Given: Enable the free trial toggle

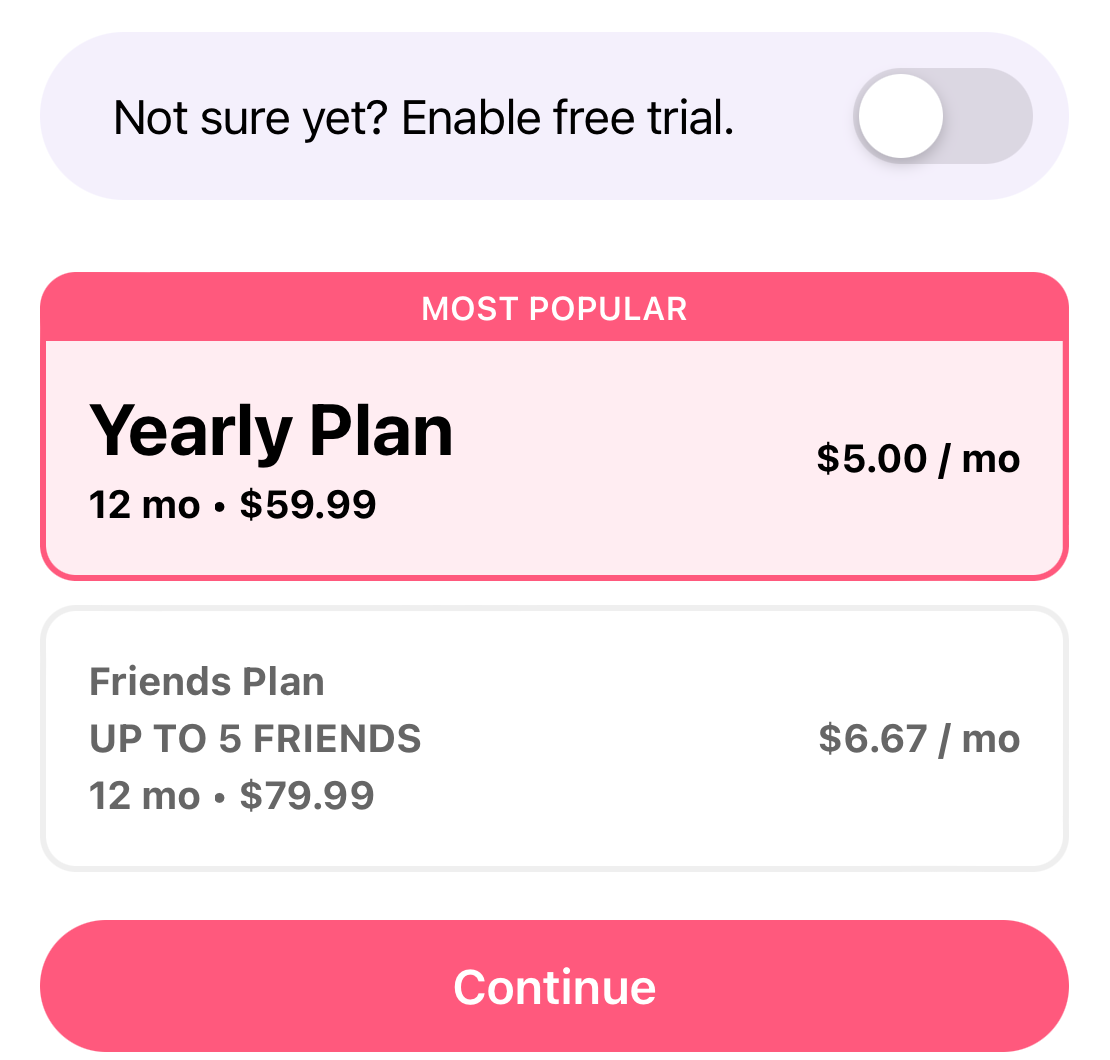Looking at the screenshot, I should click(942, 116).
